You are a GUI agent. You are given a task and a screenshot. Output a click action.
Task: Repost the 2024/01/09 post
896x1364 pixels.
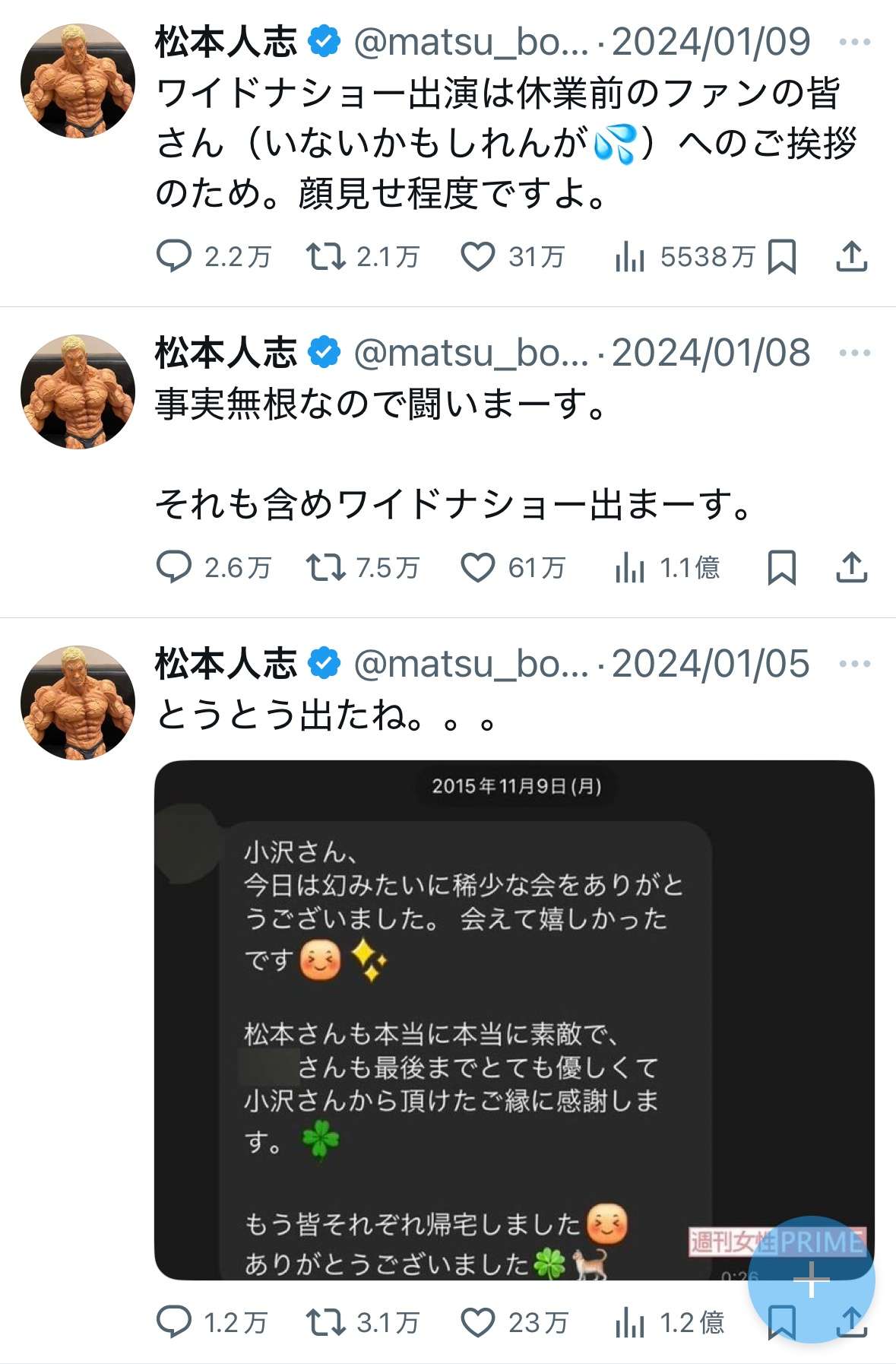pyautogui.click(x=325, y=256)
